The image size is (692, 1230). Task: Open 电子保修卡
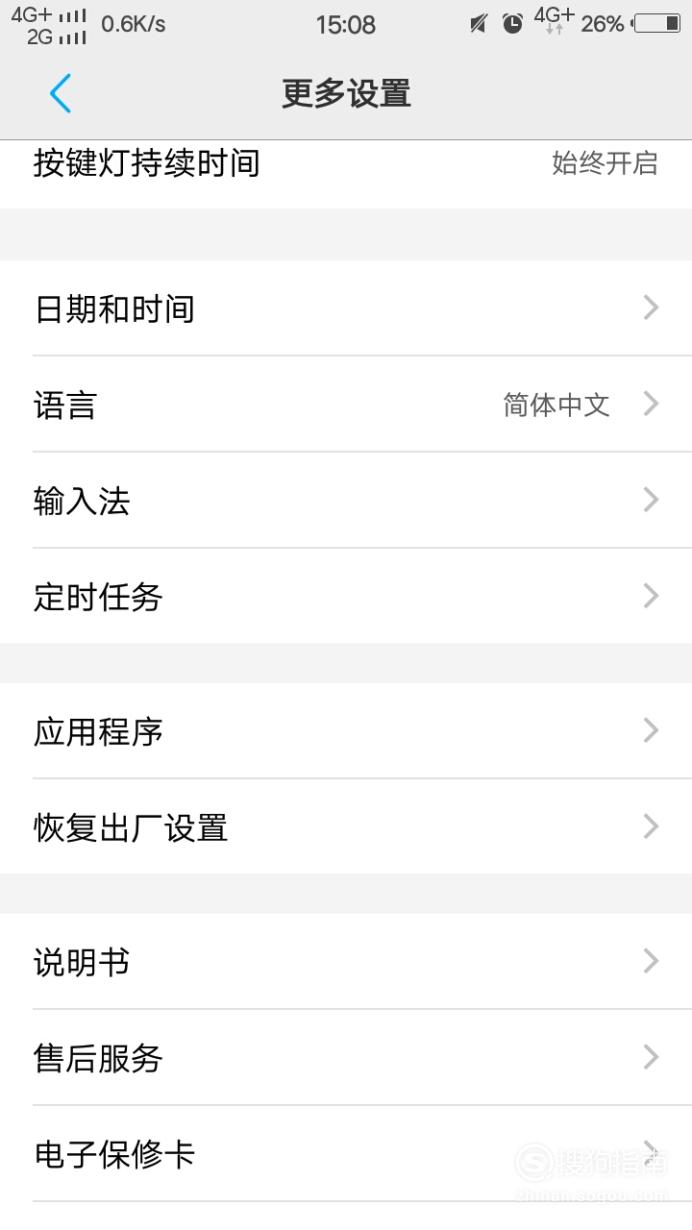pos(346,1153)
